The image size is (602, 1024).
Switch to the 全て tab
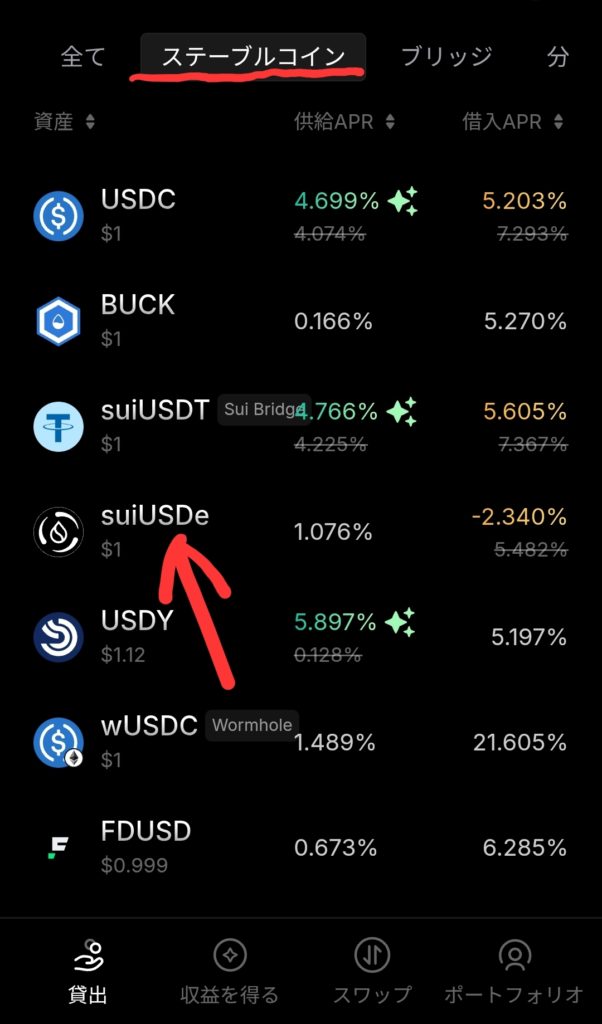pos(83,57)
